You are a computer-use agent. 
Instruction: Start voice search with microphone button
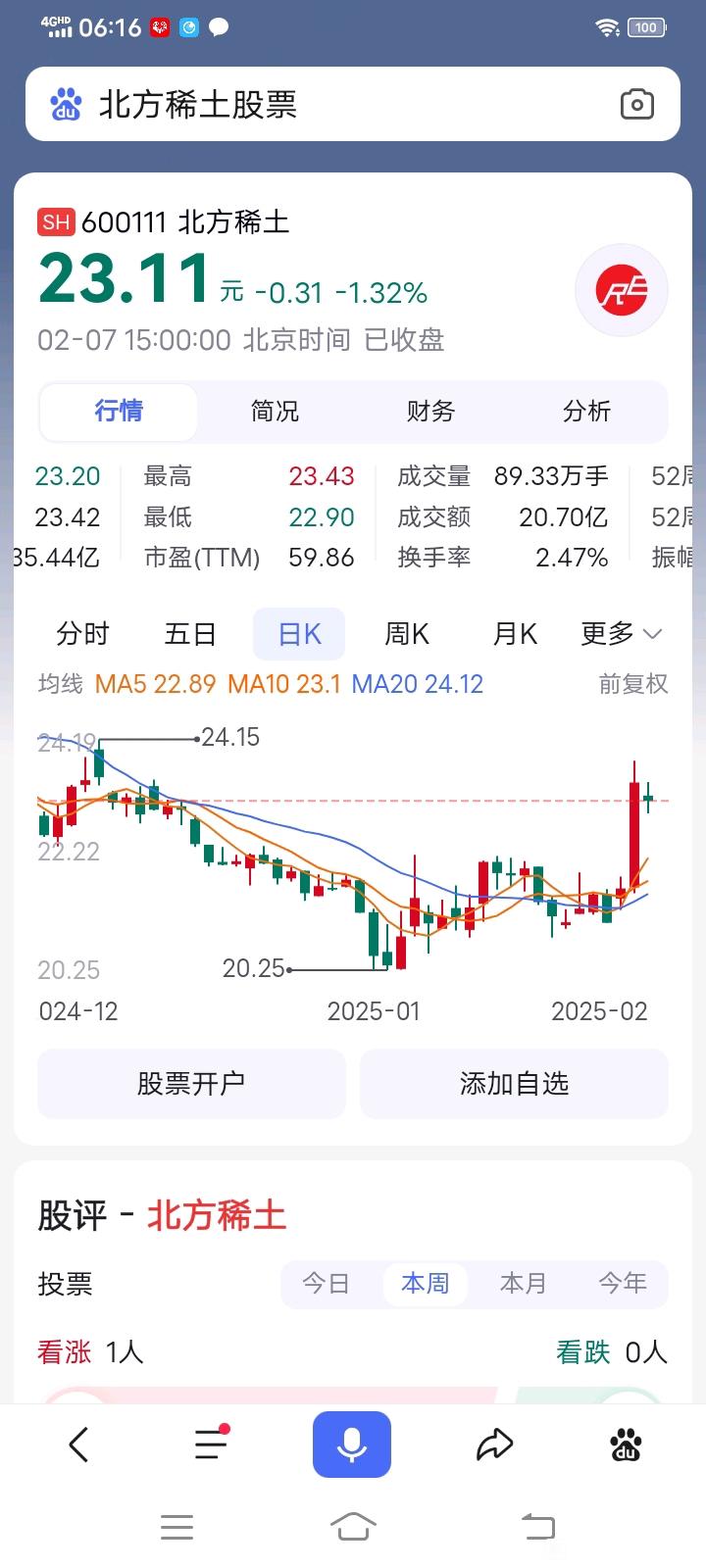coord(352,1445)
